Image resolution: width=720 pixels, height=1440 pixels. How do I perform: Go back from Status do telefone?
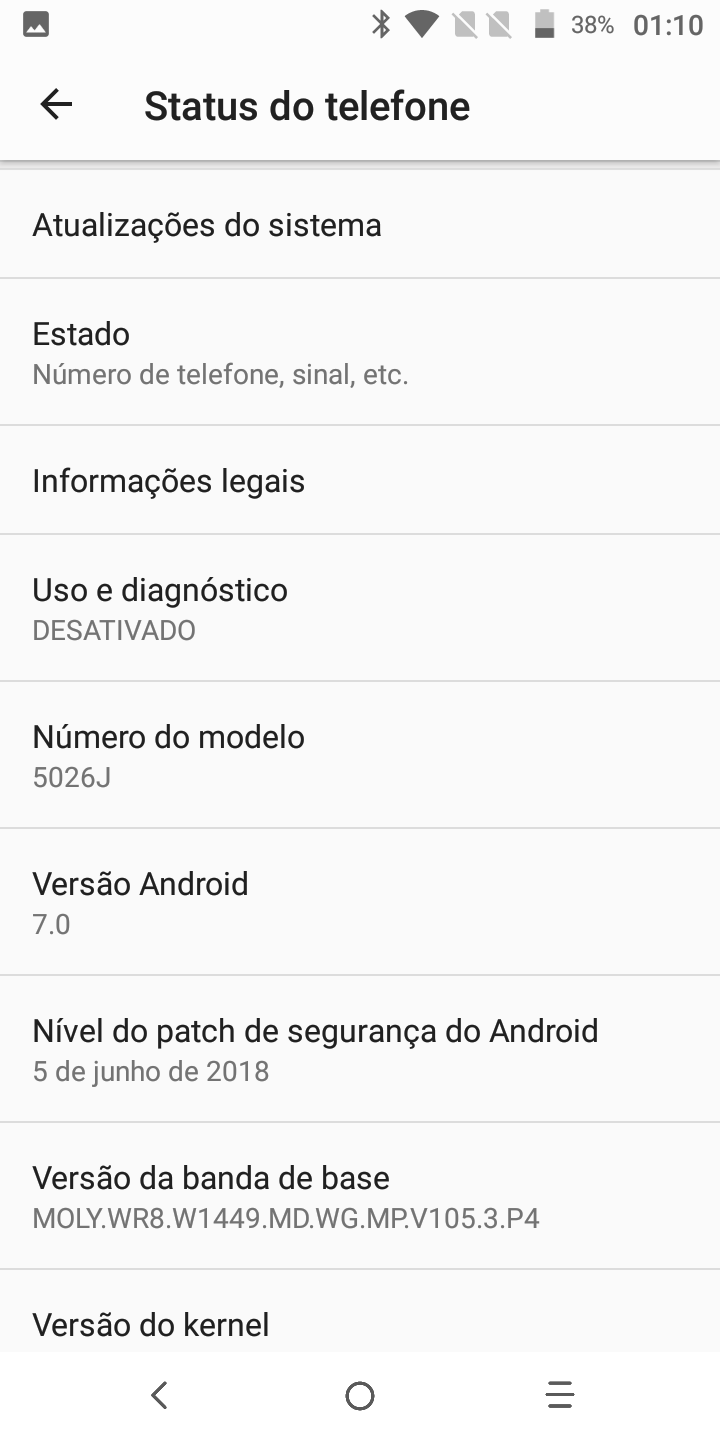click(56, 105)
